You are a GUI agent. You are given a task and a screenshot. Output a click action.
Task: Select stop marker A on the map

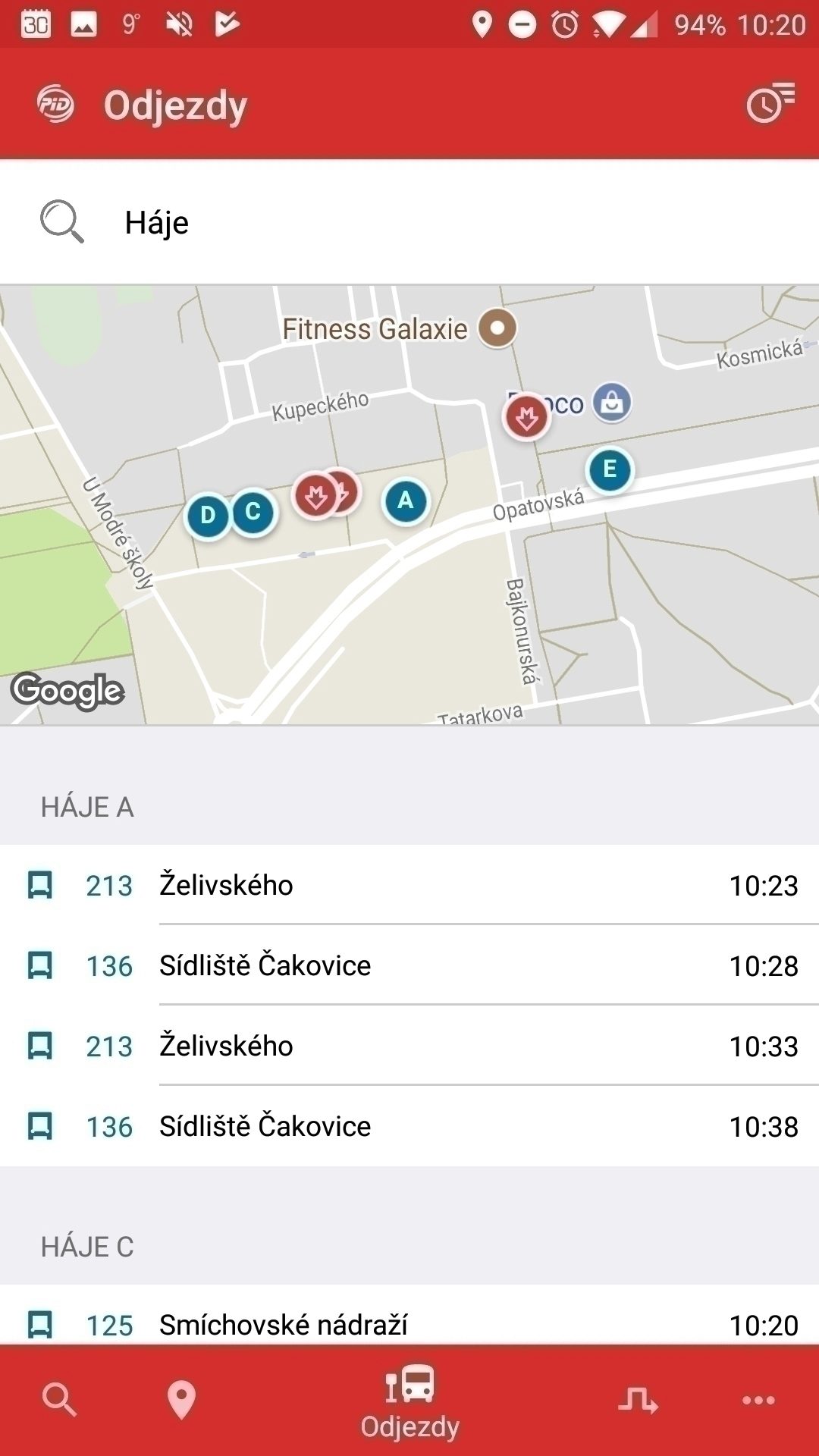click(406, 501)
